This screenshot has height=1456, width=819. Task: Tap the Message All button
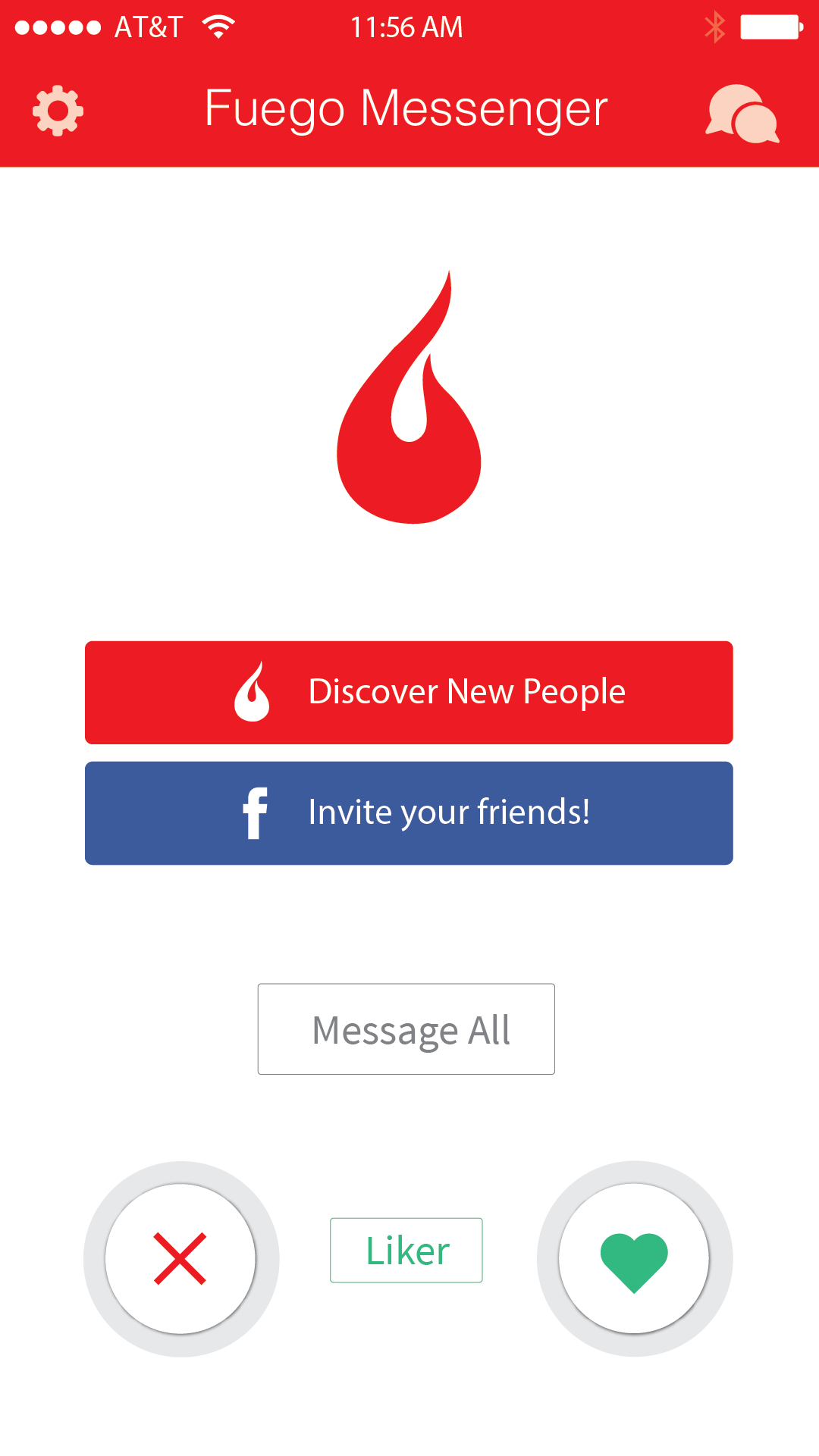(x=406, y=1029)
